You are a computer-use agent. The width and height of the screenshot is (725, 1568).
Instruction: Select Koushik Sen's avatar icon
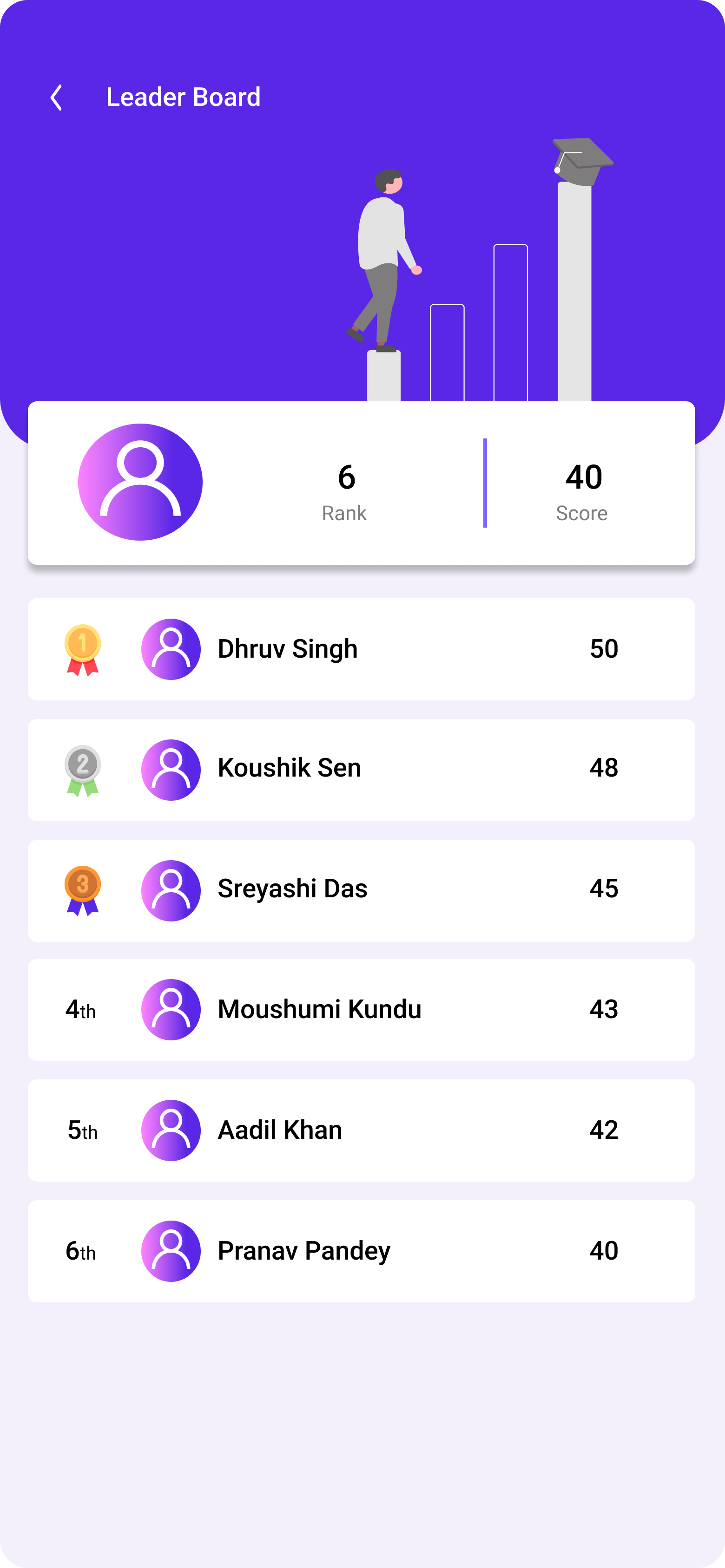pyautogui.click(x=171, y=769)
